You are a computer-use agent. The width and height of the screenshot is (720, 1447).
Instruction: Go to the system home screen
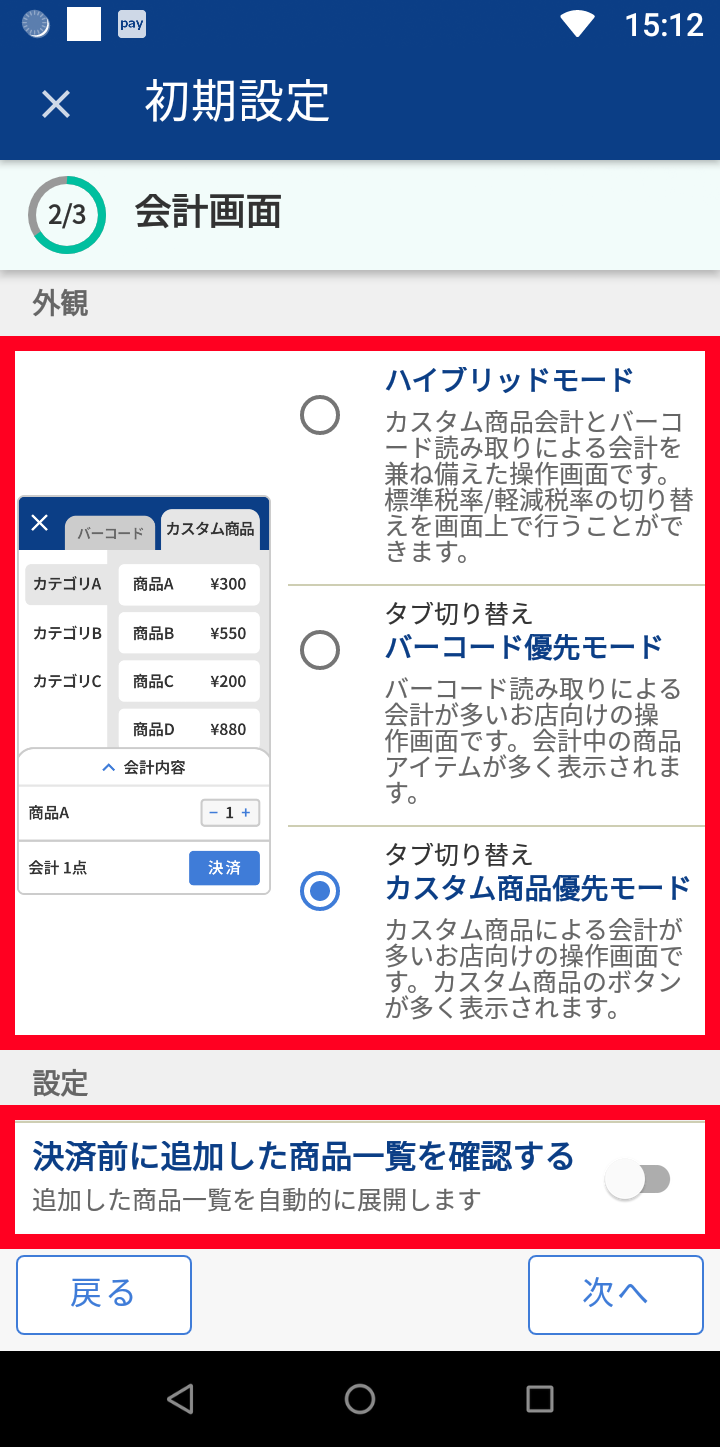[360, 1399]
